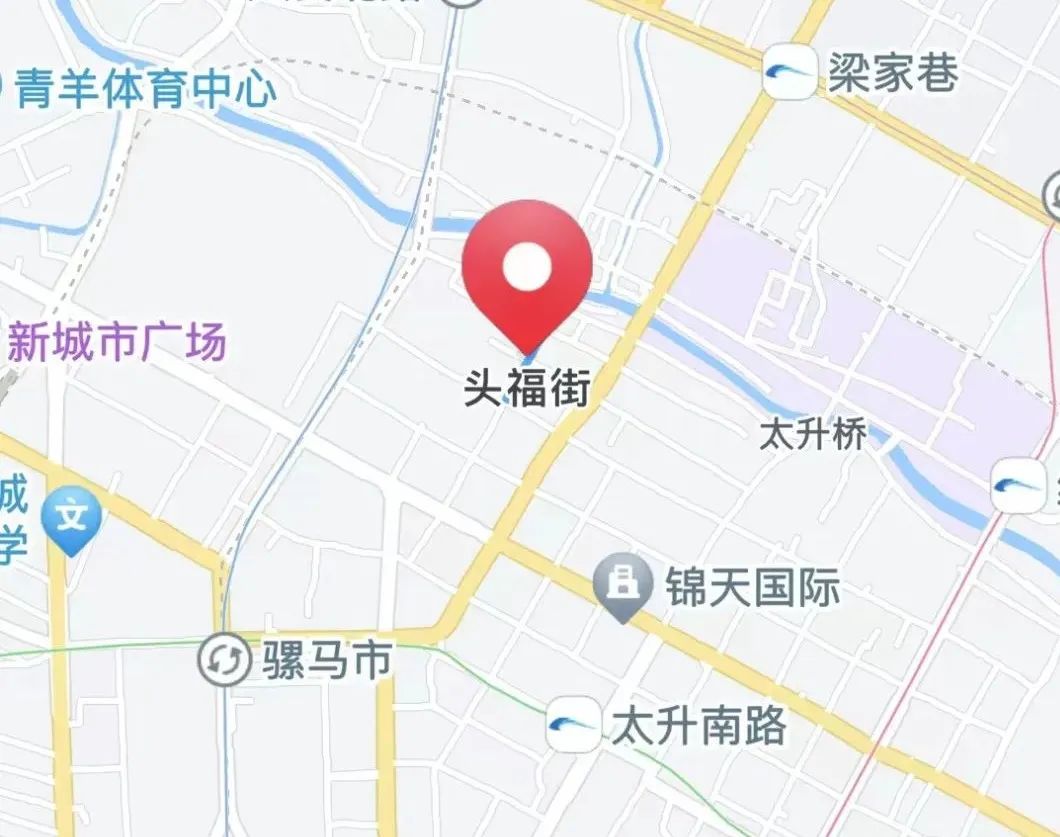Screen dimensions: 1060x837
Task: Tap the red location pin at 头福街
Action: click(527, 268)
